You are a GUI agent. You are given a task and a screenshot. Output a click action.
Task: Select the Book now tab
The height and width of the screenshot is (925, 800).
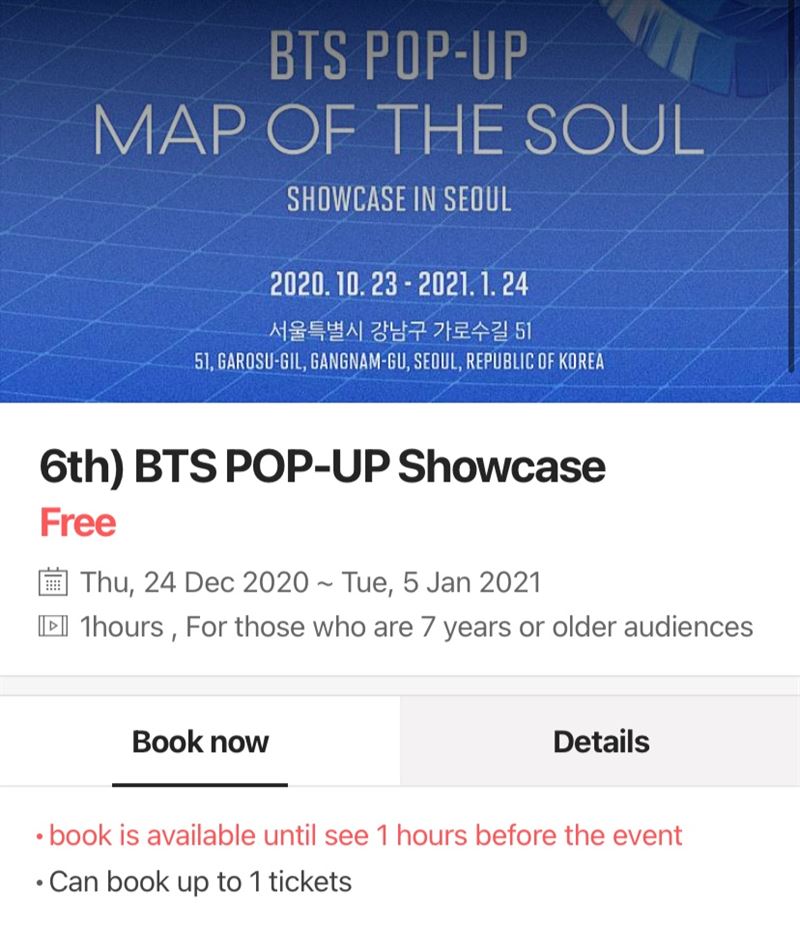coord(200,742)
